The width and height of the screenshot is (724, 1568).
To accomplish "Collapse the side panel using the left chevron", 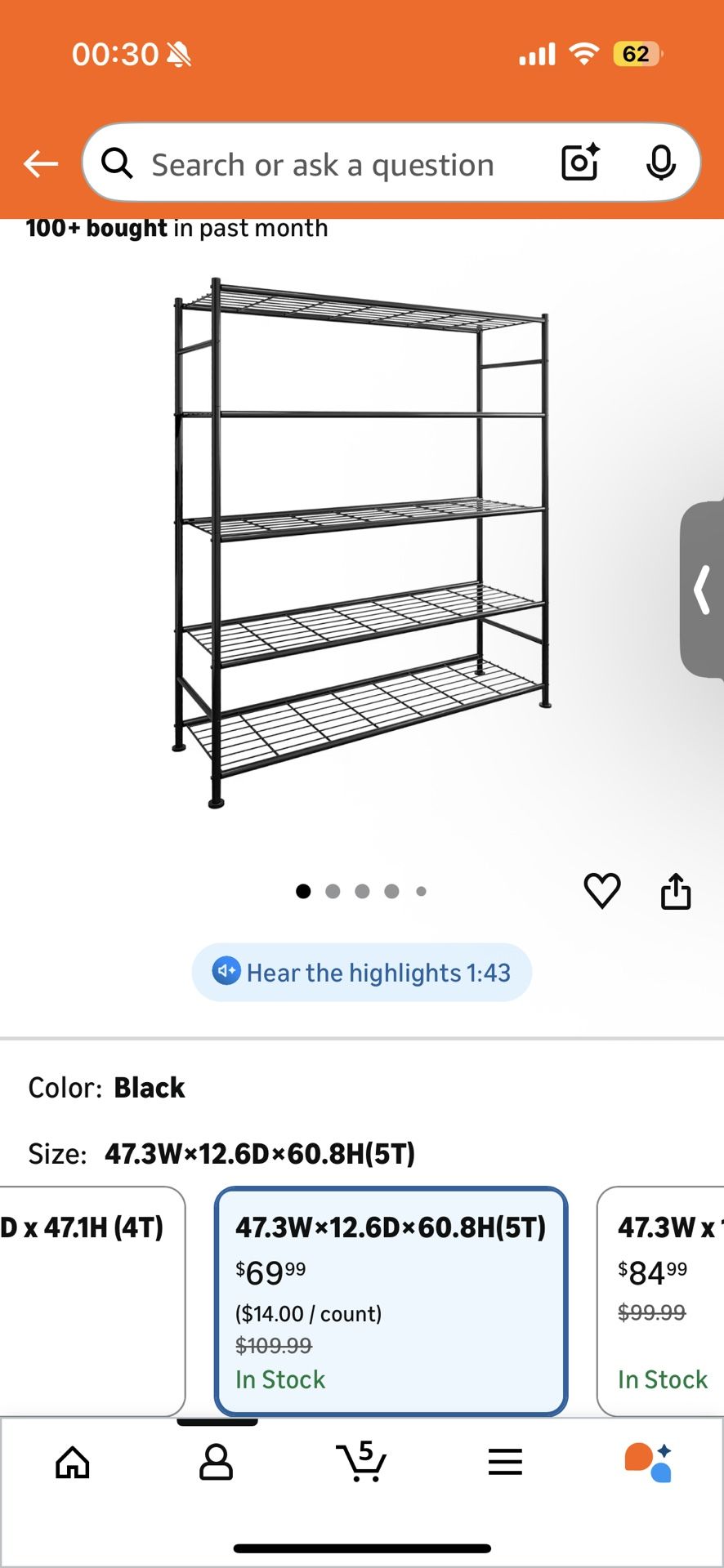I will tap(701, 590).
